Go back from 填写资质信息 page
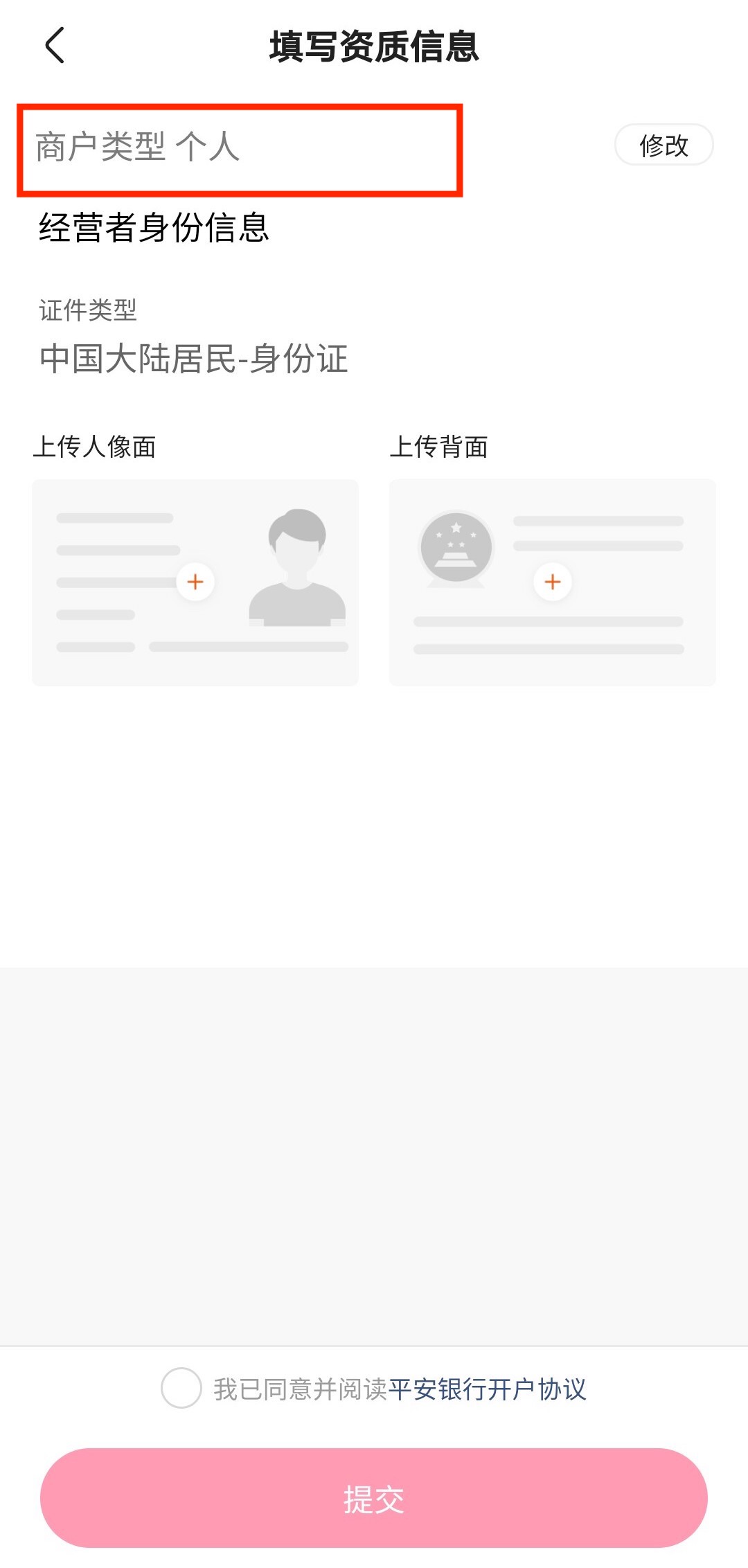Image resolution: width=748 pixels, height=1568 pixels. click(x=55, y=46)
